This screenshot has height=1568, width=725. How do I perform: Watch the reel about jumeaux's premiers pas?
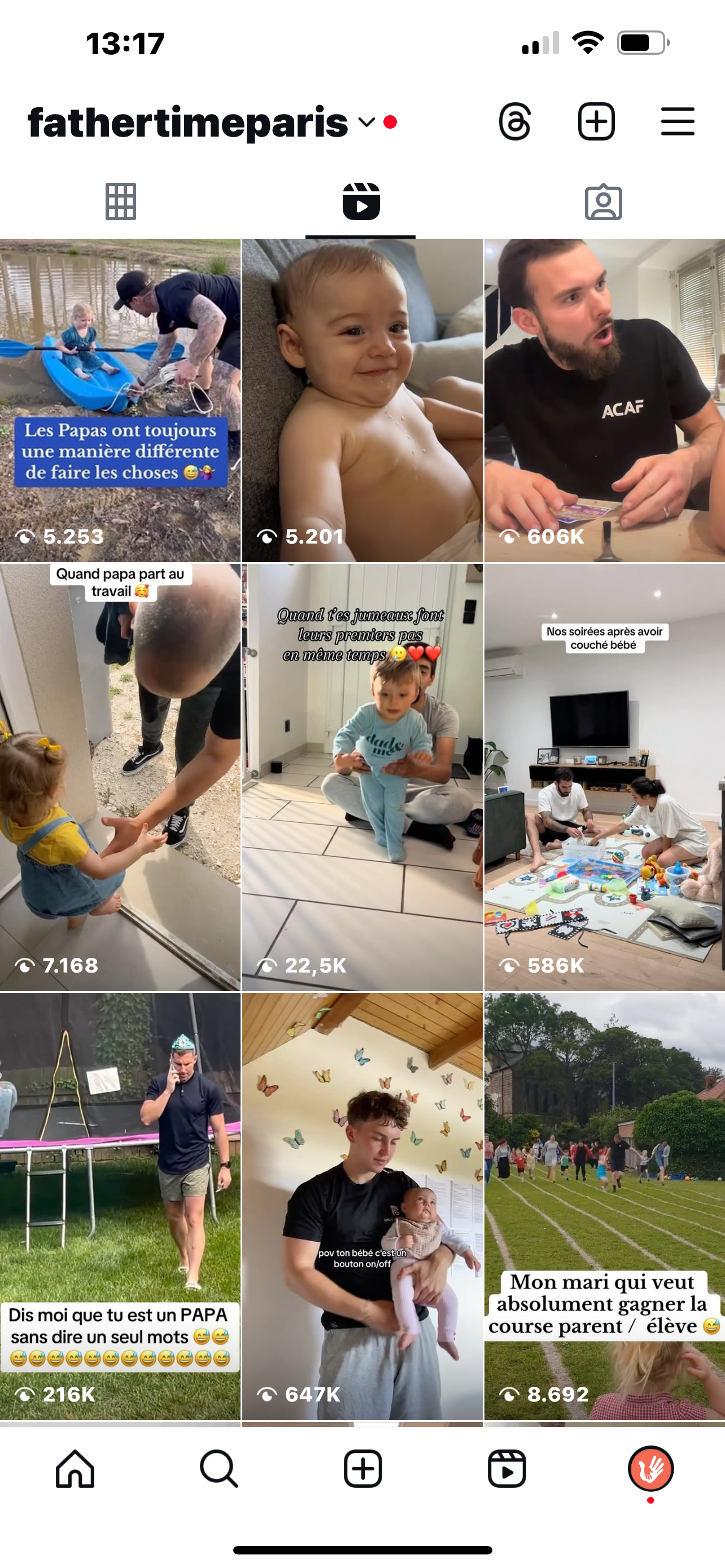362,777
